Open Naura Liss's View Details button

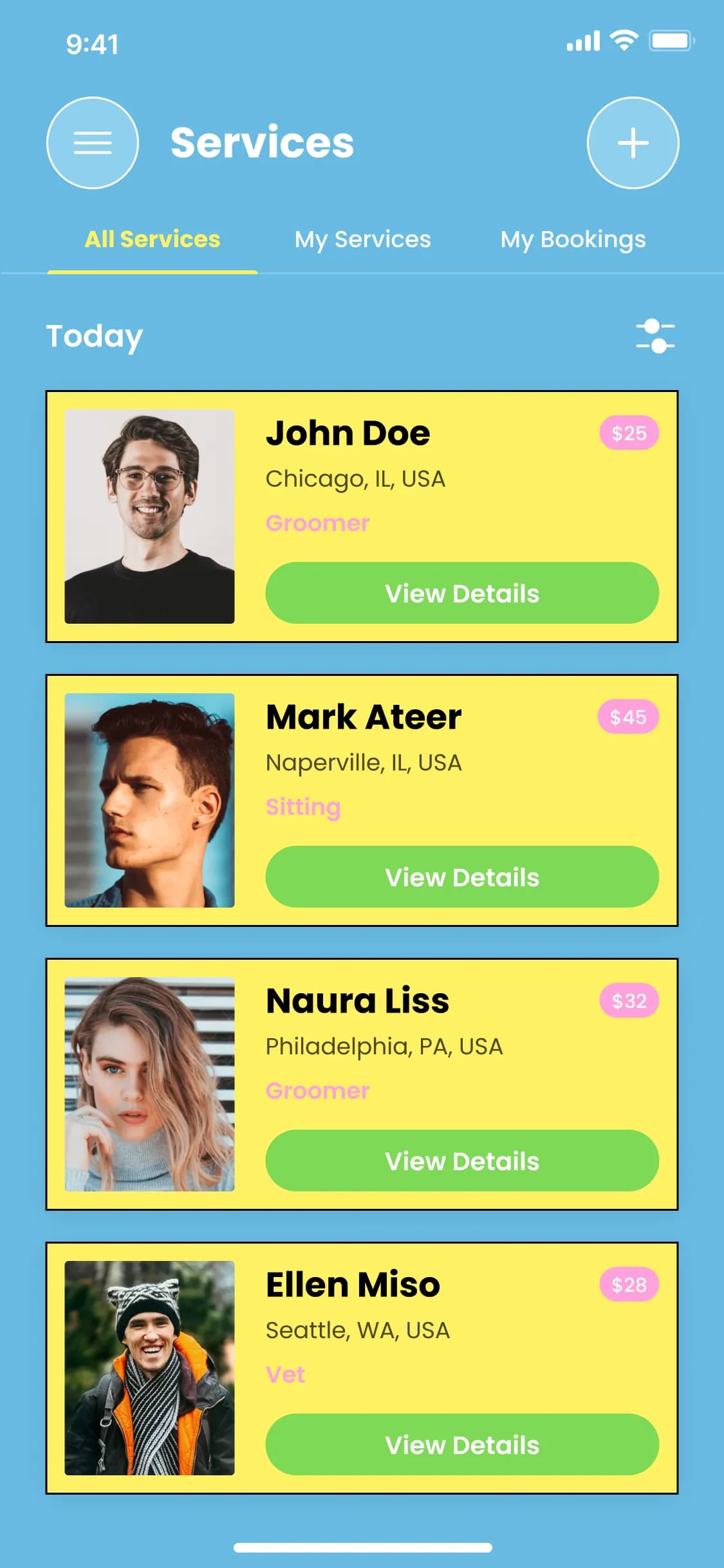click(461, 1161)
